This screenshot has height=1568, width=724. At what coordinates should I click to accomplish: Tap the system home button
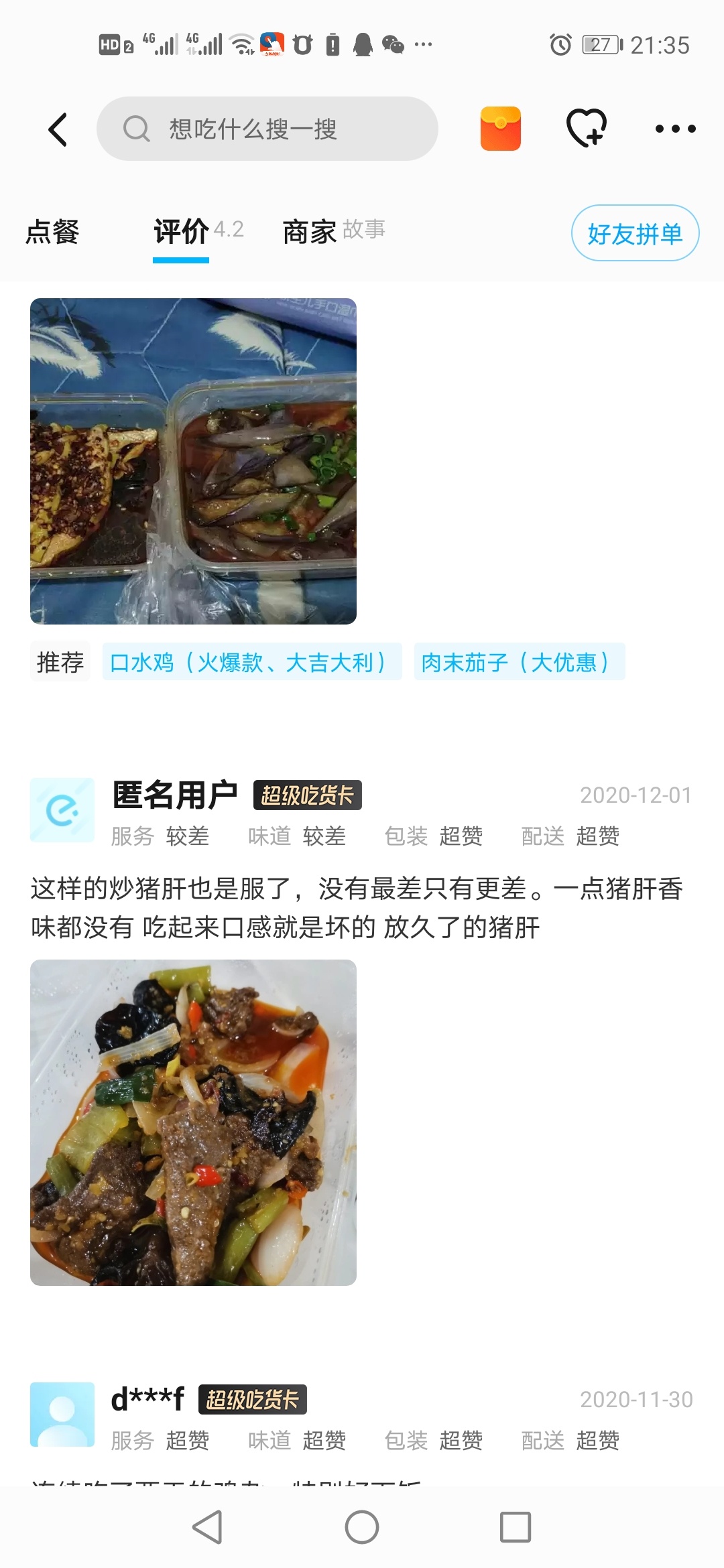point(362,1527)
